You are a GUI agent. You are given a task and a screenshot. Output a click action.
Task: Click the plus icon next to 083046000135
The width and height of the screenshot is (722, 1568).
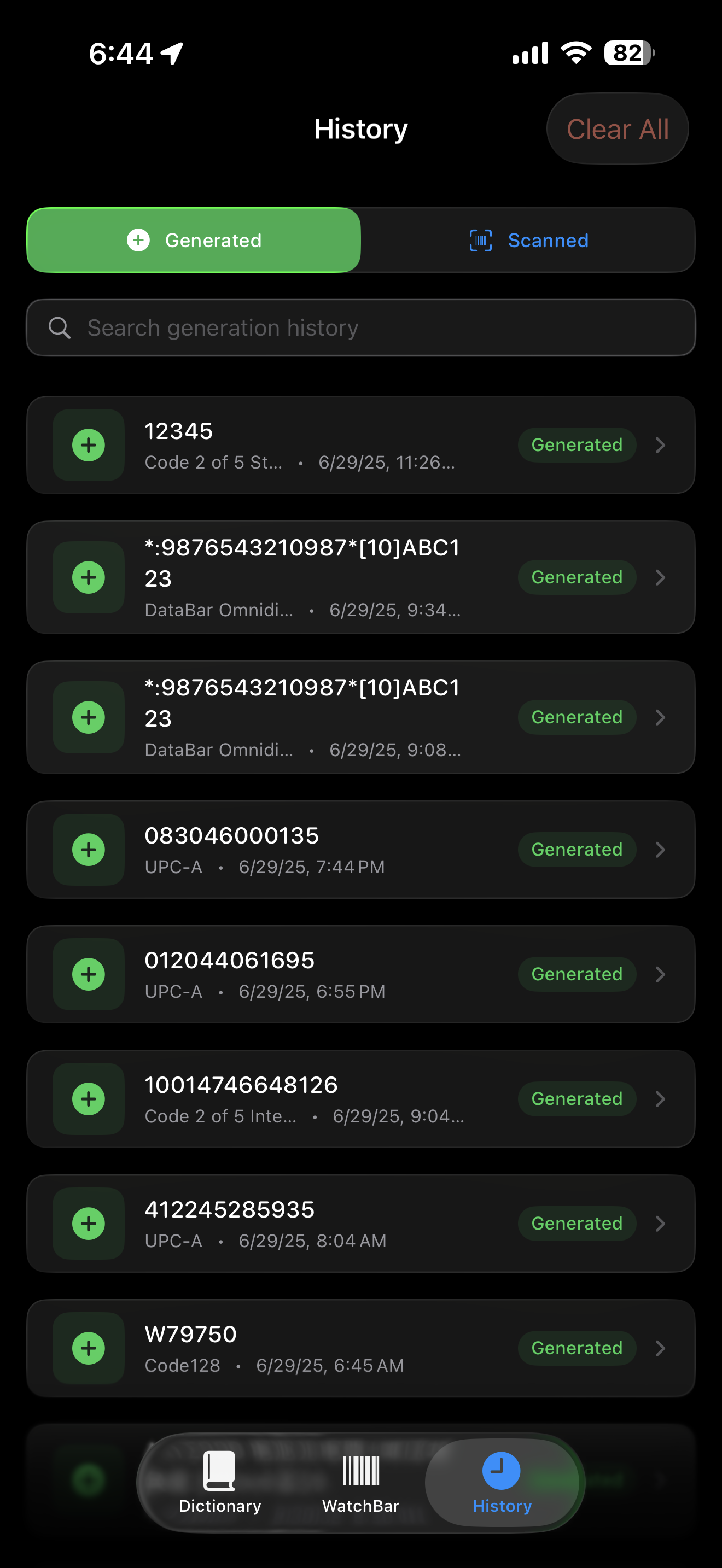88,850
